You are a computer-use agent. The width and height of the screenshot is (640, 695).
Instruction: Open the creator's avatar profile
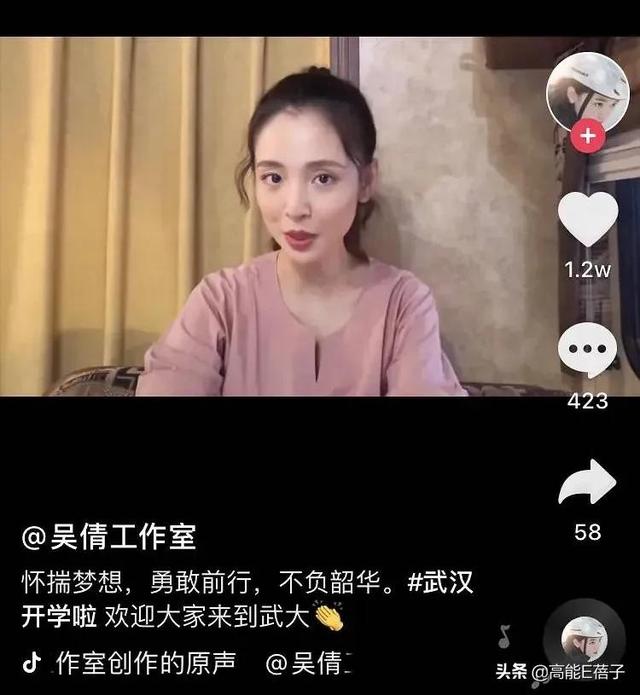[x=588, y=91]
